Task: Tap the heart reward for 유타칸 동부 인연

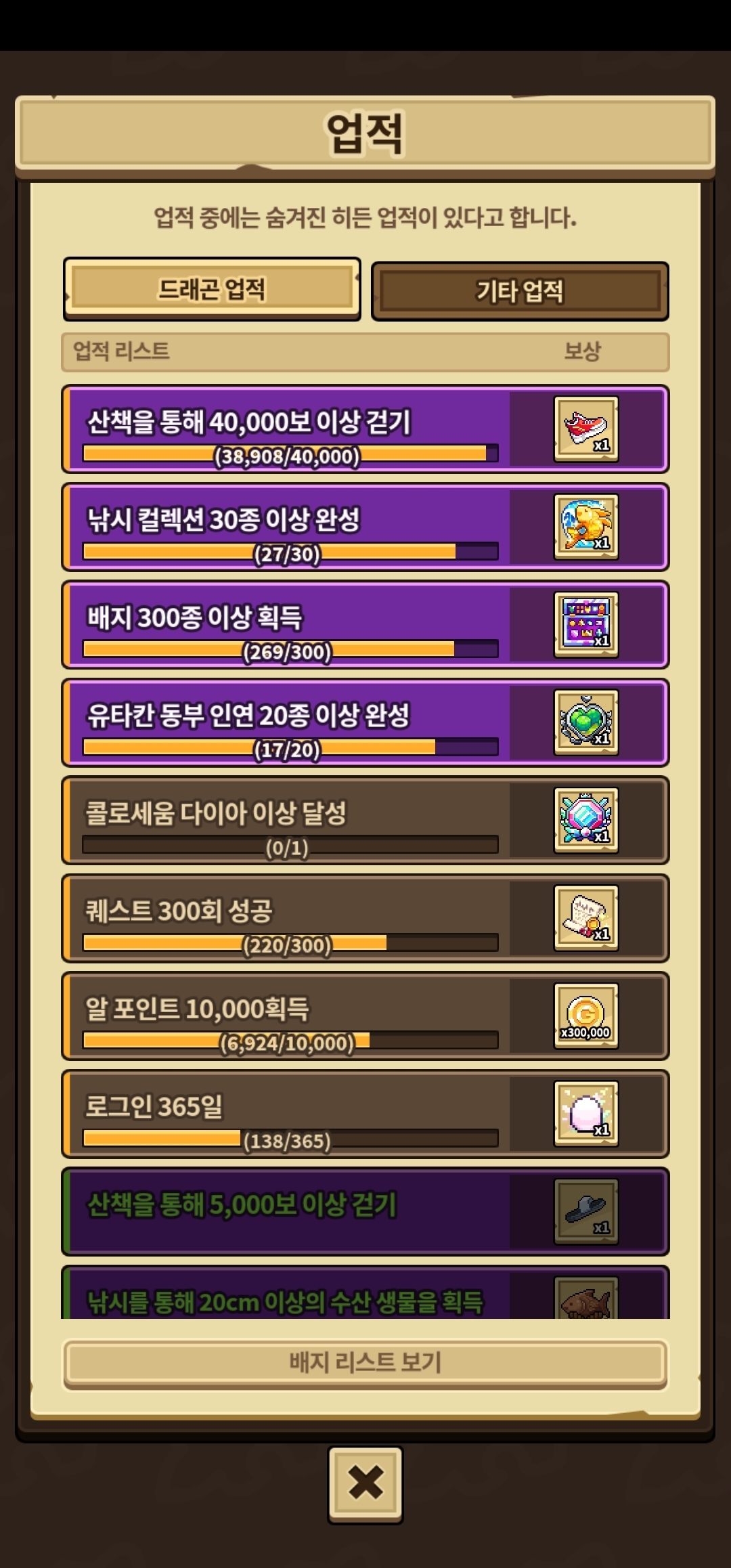Action: click(x=586, y=722)
